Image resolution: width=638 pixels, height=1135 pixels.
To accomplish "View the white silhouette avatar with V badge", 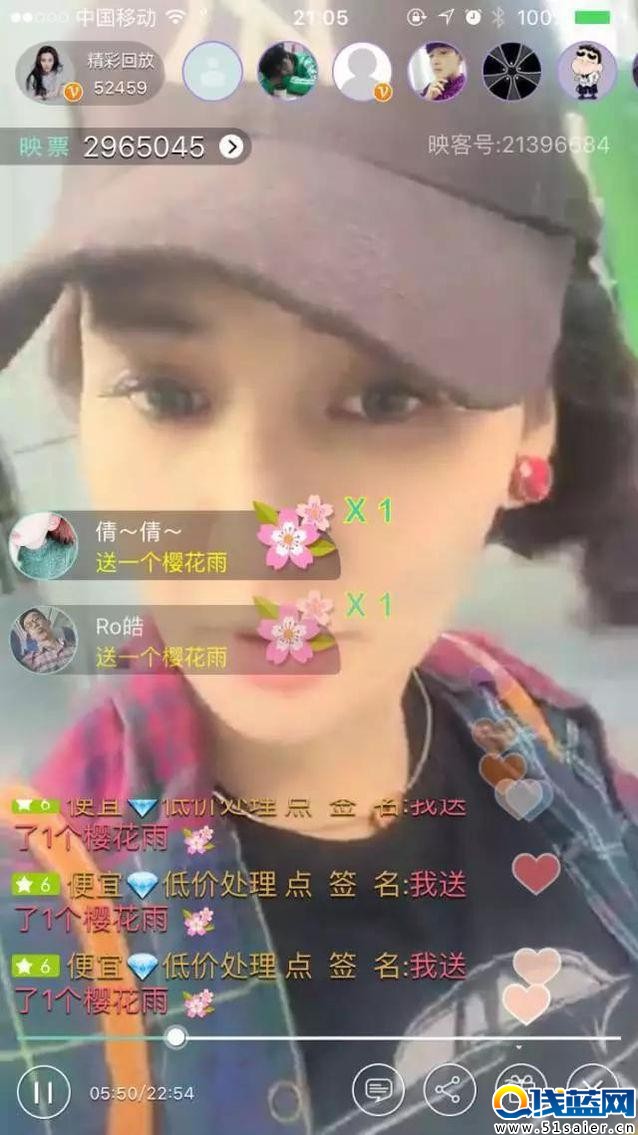I will (362, 71).
